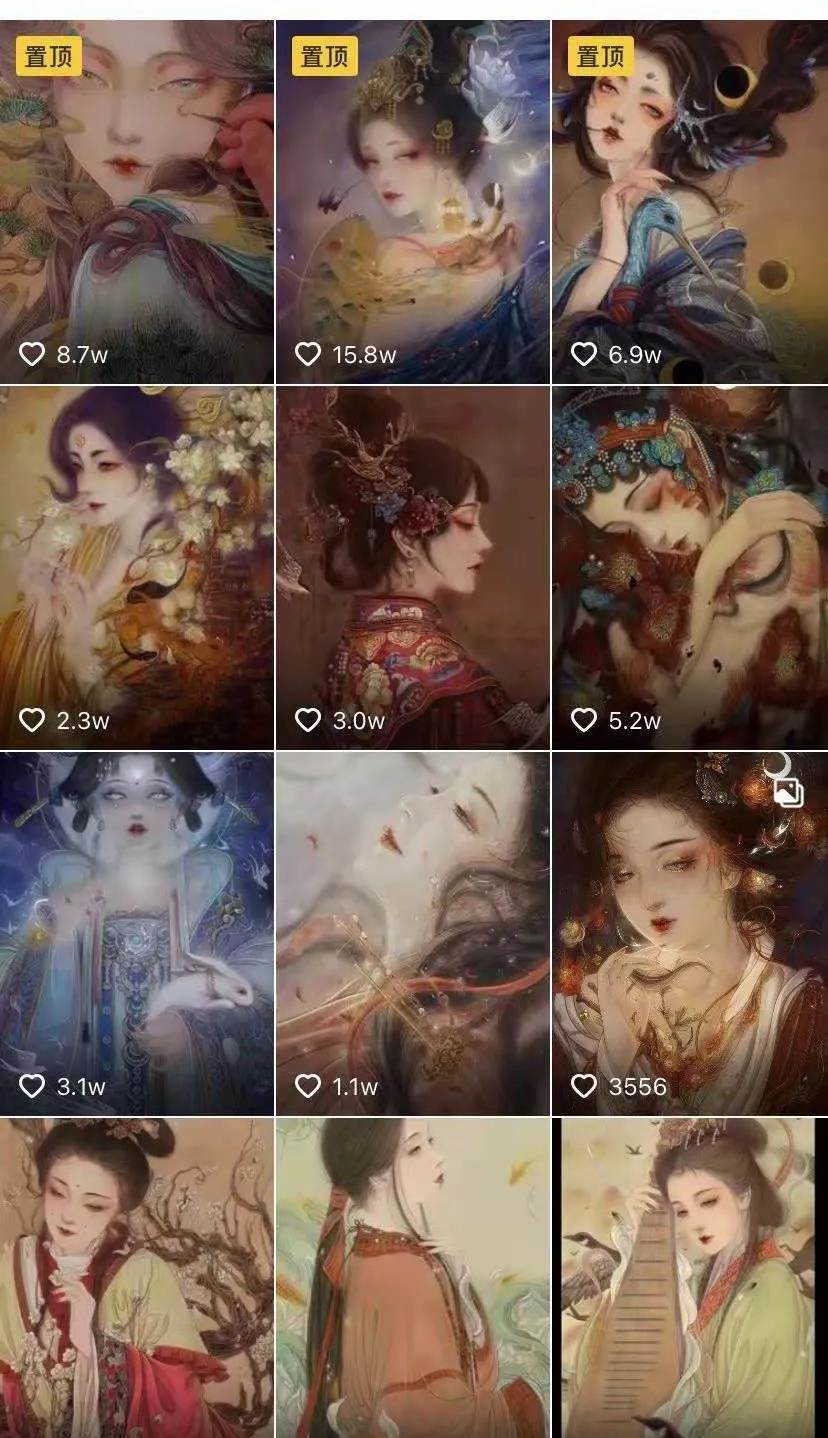The width and height of the screenshot is (828, 1438).
Task: View the rabbit painting with 3.1w likes
Action: tap(137, 933)
